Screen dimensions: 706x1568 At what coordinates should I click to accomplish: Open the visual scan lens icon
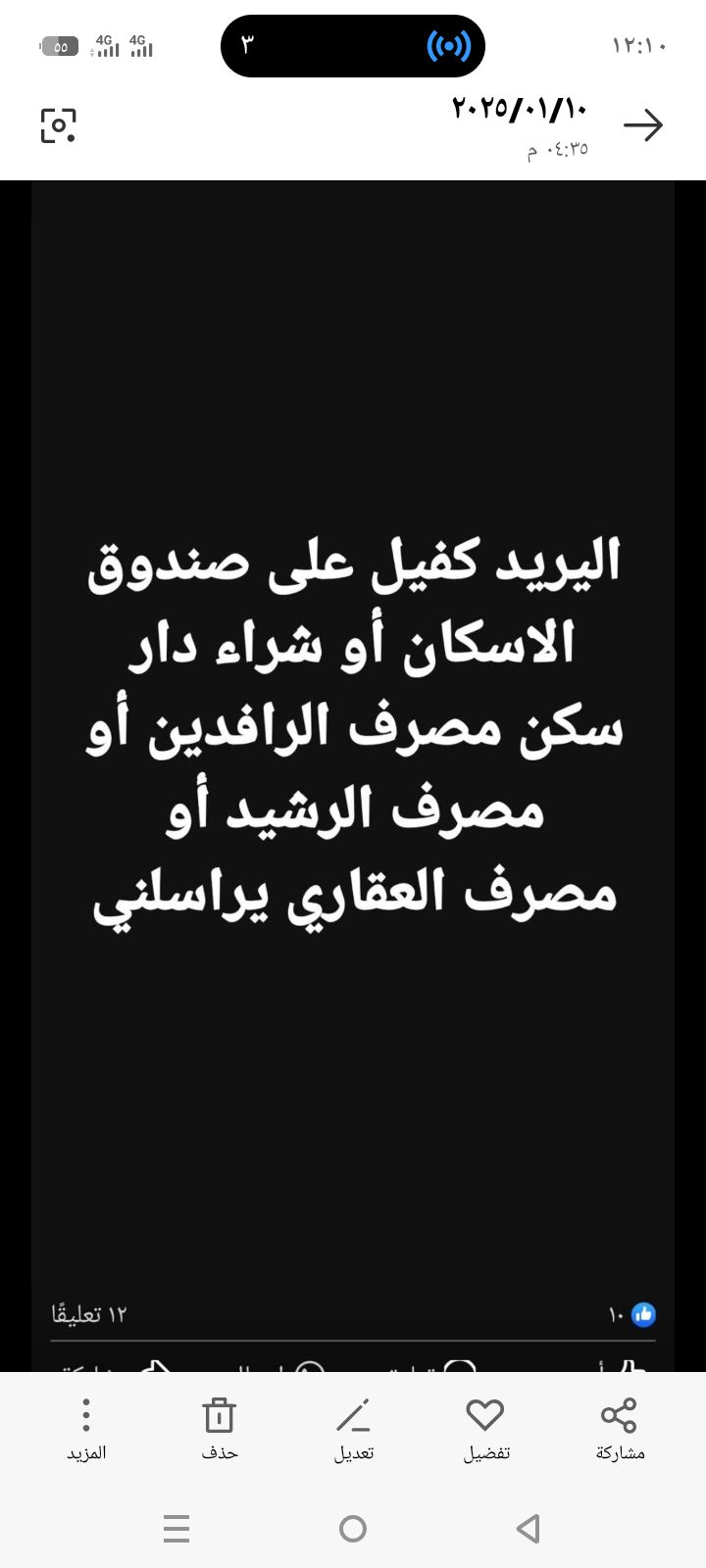click(58, 125)
